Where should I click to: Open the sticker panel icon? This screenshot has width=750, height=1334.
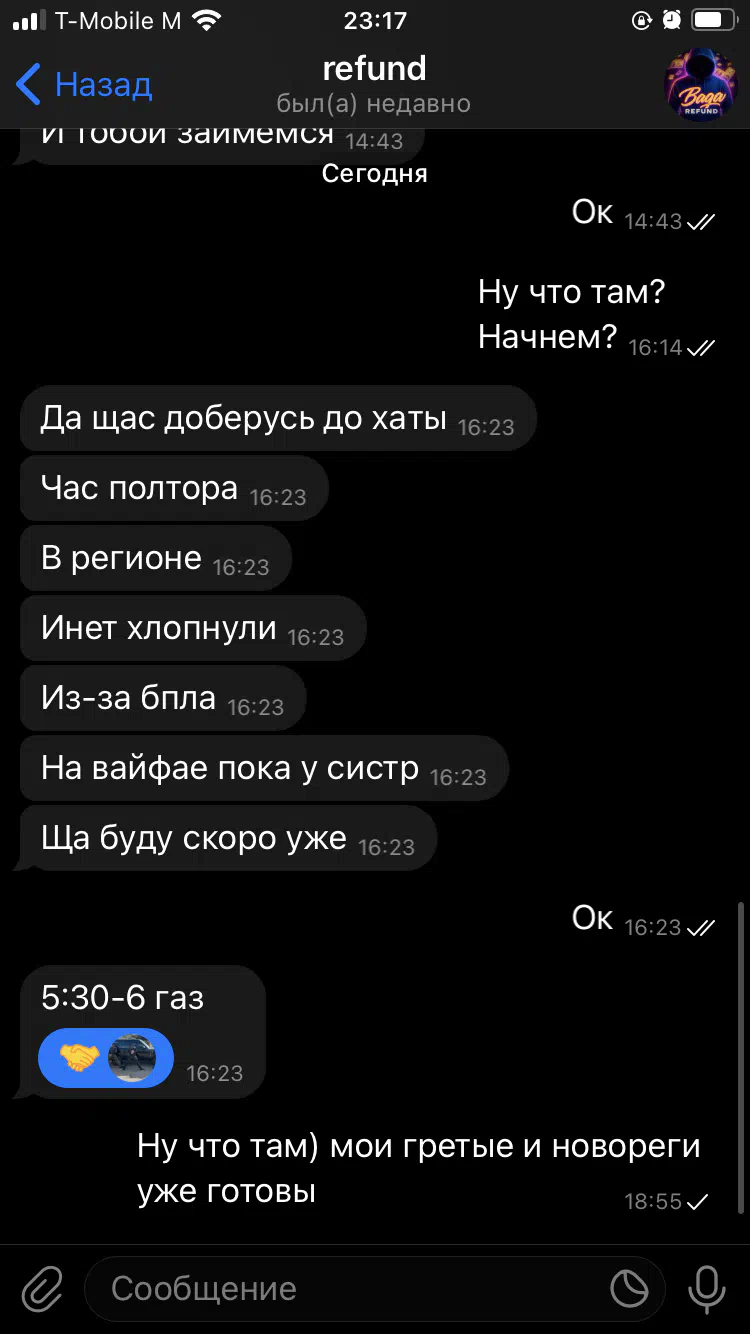coord(630,1289)
